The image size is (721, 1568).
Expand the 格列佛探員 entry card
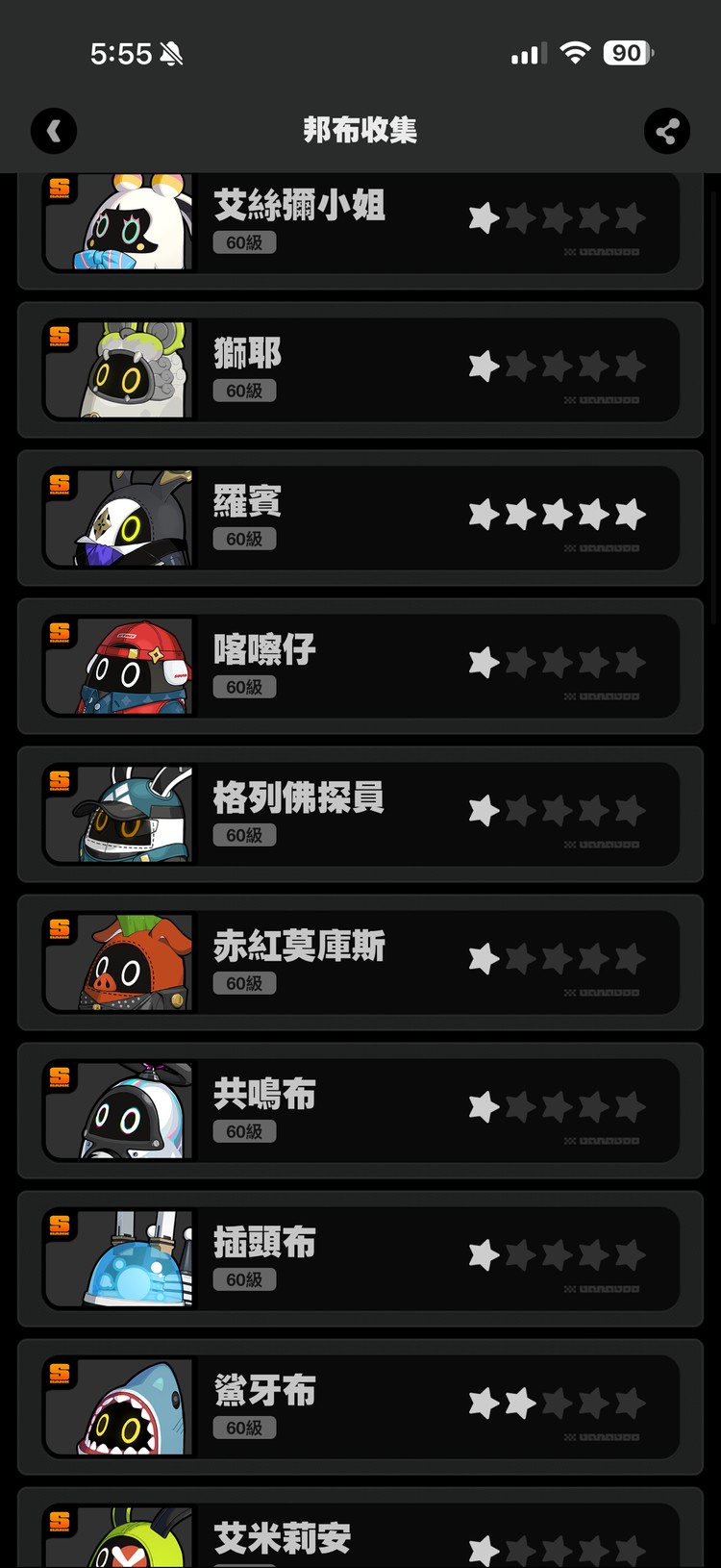pos(360,813)
